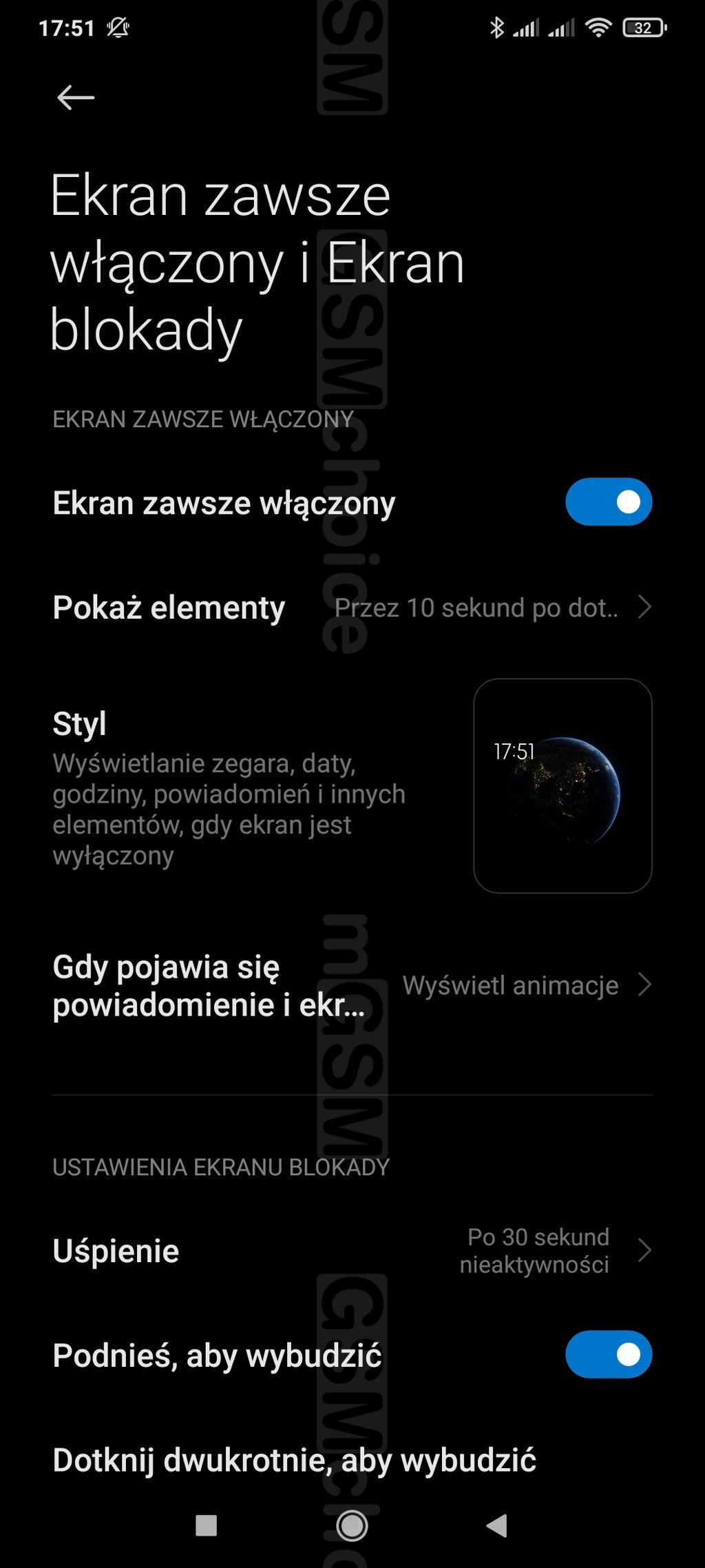The height and width of the screenshot is (1568, 705).
Task: Go to the system home screen
Action: (x=352, y=1526)
